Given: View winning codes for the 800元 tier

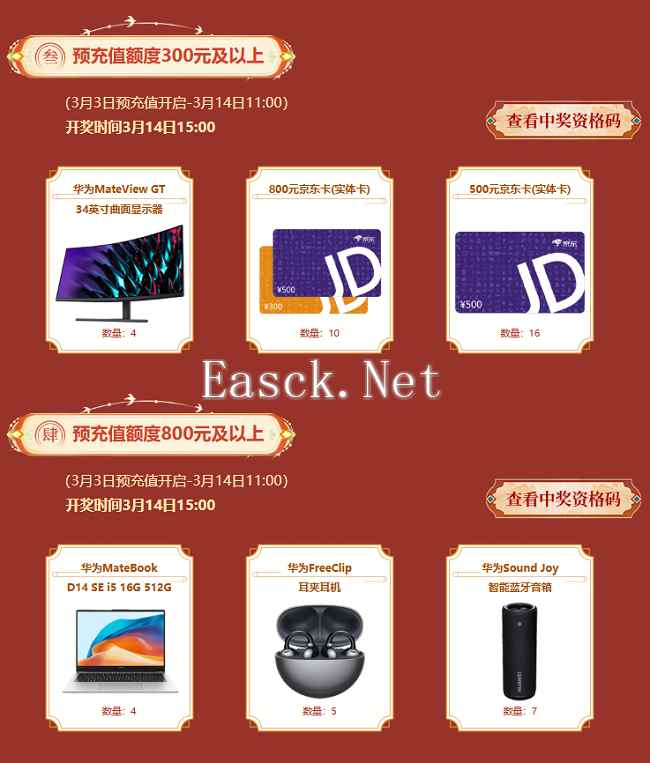Looking at the screenshot, I should [563, 499].
